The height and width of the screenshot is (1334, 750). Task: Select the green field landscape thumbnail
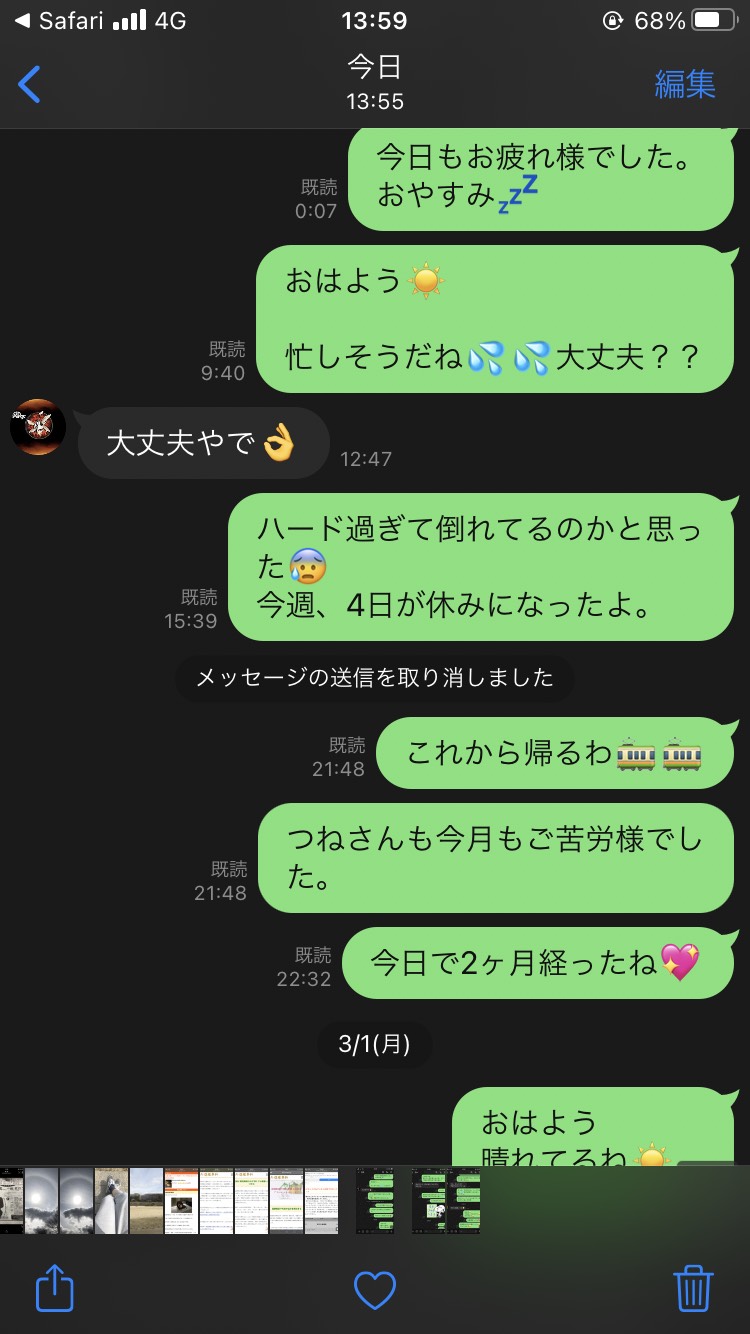[x=146, y=1200]
